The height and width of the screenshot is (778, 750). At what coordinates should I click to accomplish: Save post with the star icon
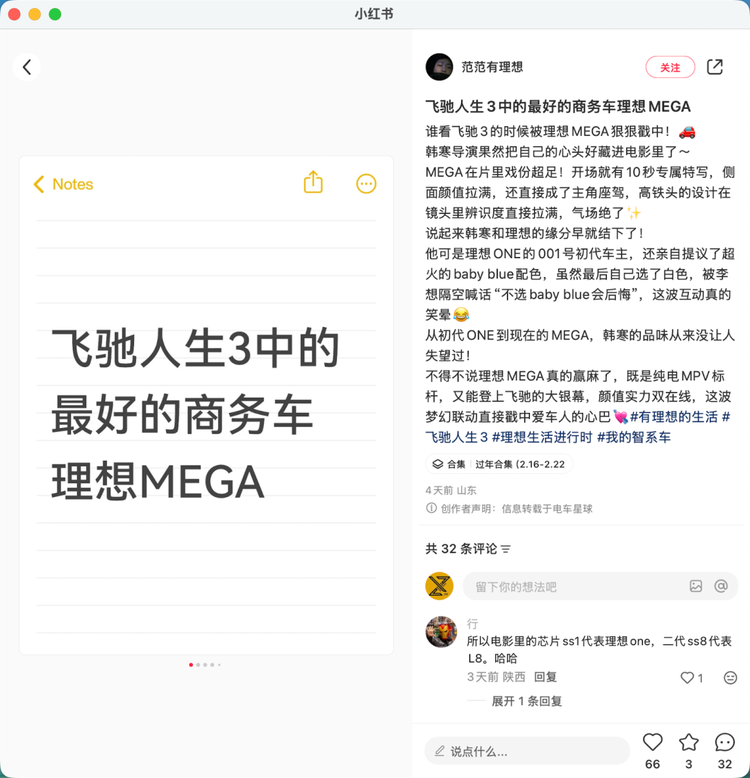point(688,742)
